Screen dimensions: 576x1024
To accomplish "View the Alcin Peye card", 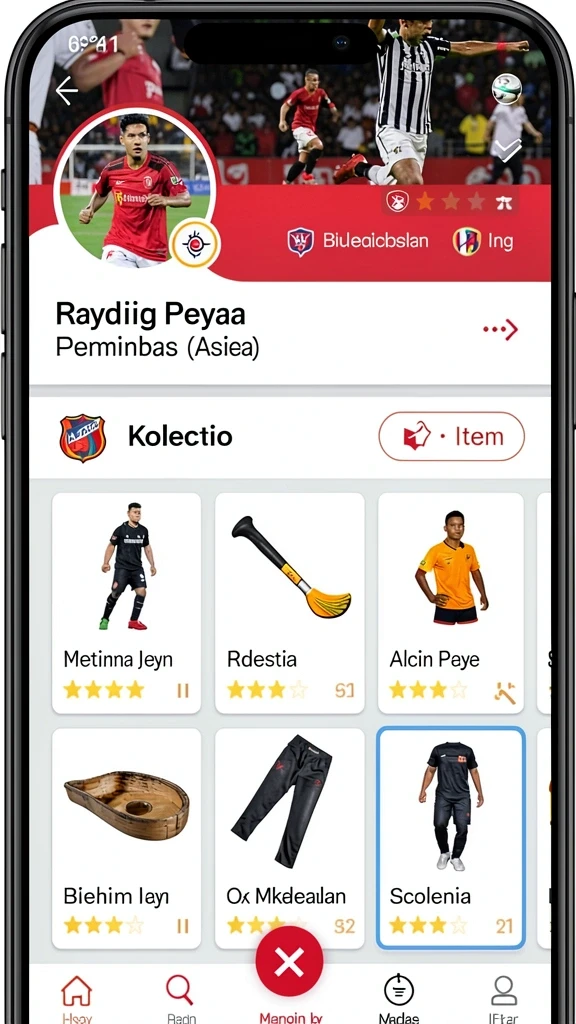I will (x=451, y=603).
